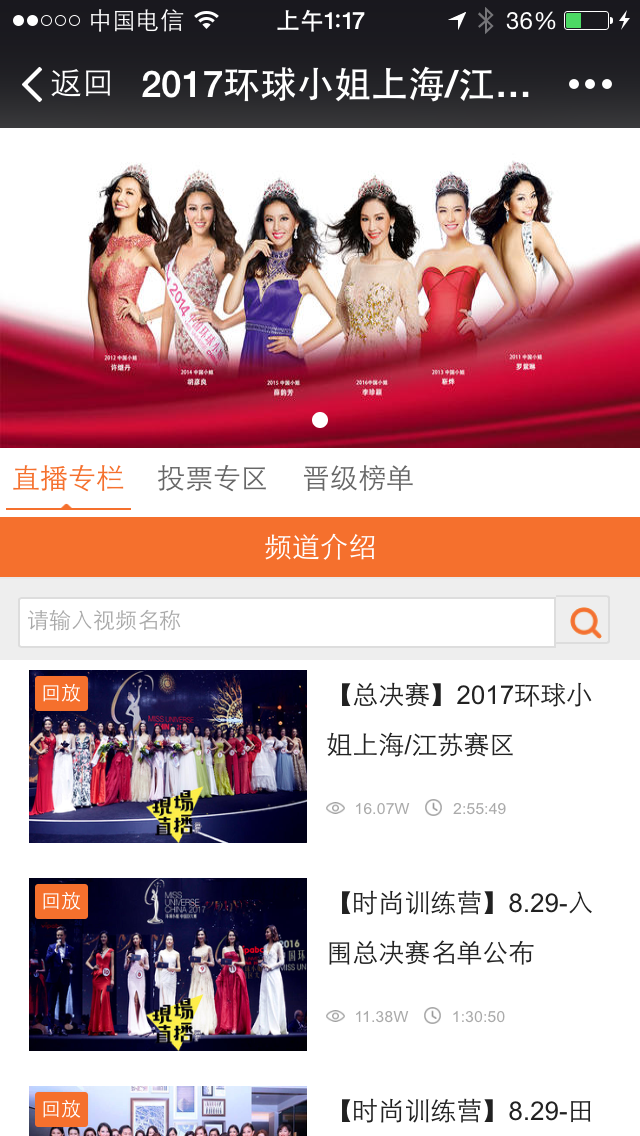
Task: Focus the 请输入视频名称 search field
Action: pos(286,621)
